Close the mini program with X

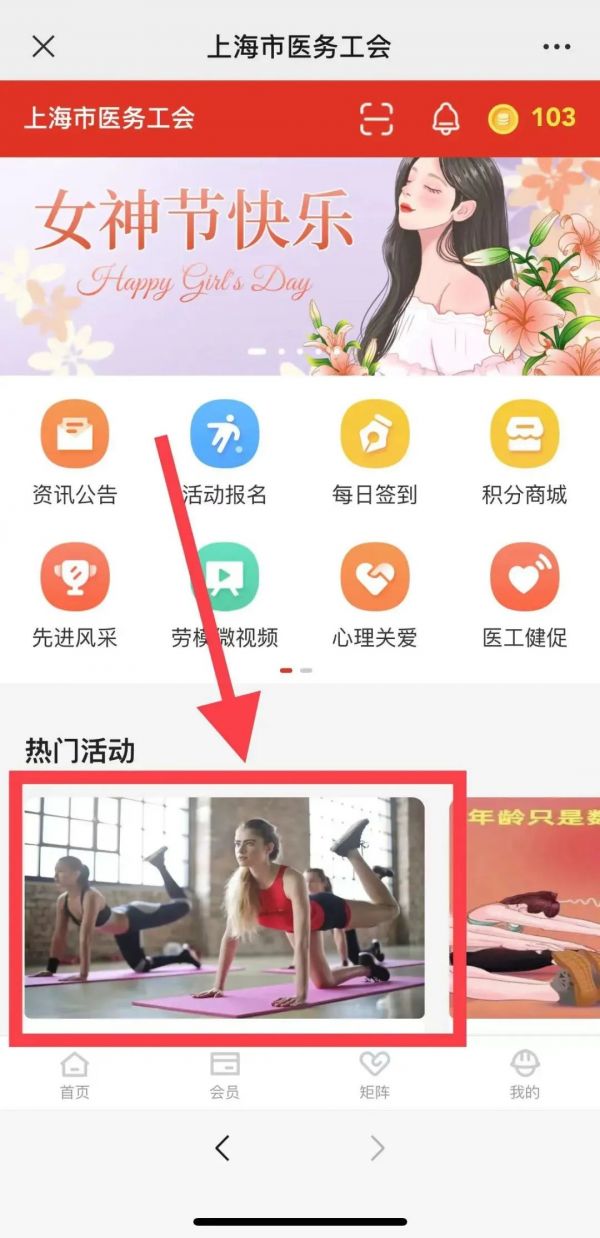pyautogui.click(x=43, y=46)
